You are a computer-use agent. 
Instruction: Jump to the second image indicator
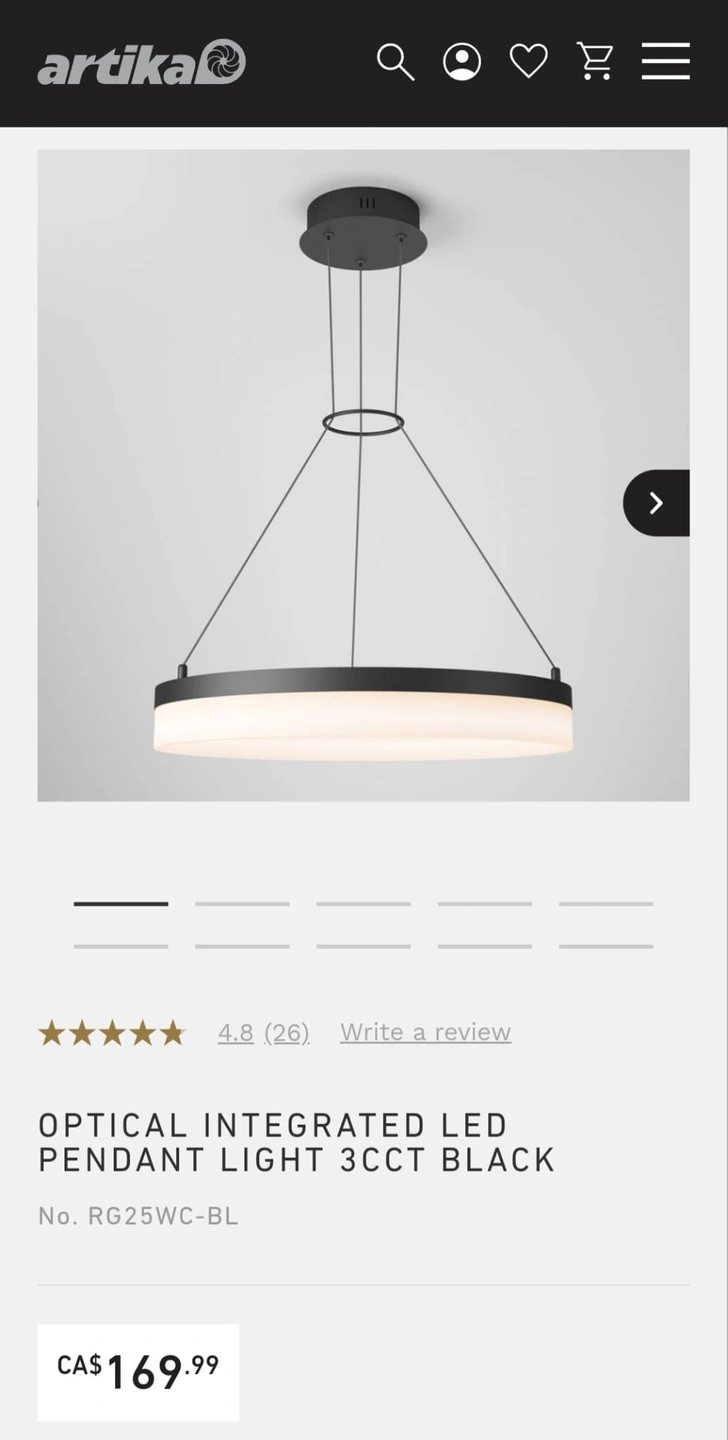coord(242,904)
